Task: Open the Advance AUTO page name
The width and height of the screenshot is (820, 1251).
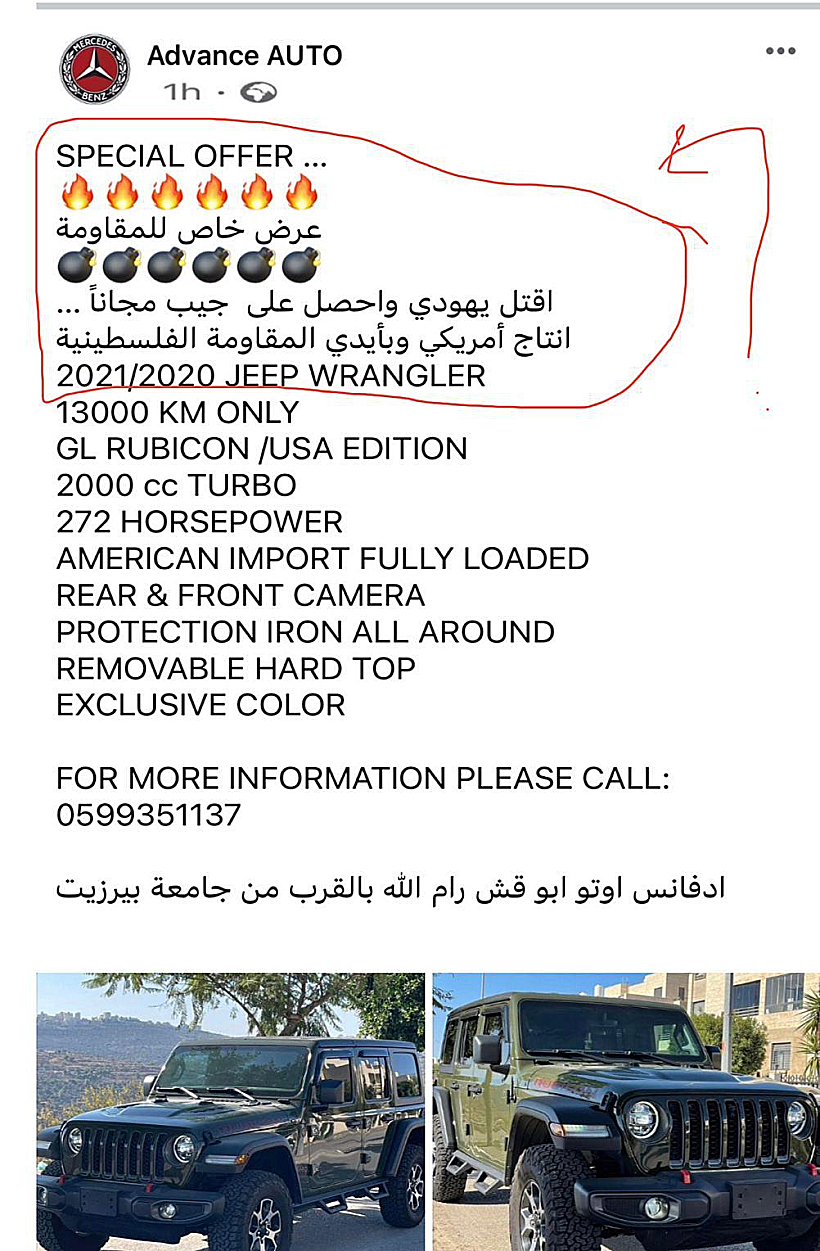Action: coord(244,56)
